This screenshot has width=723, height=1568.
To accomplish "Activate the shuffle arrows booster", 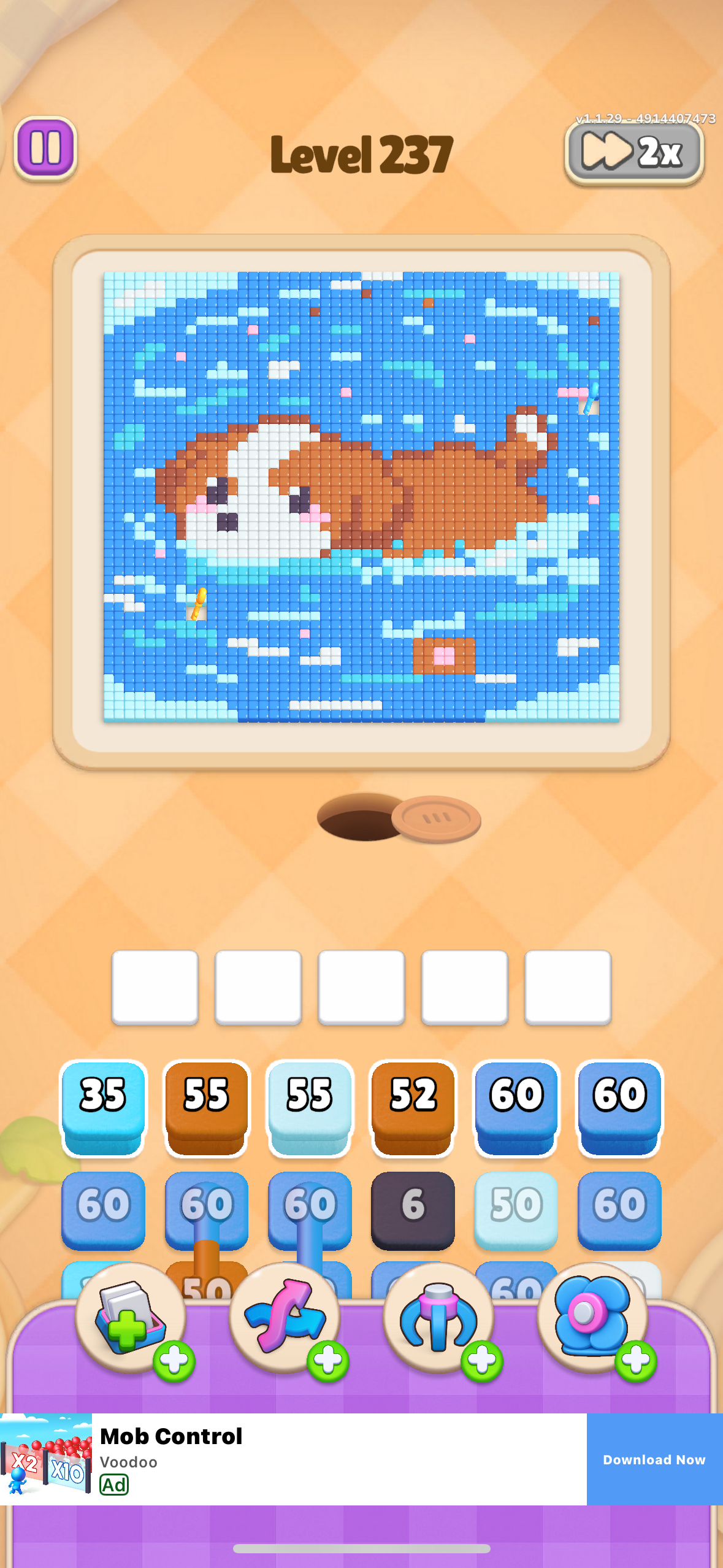I will pyautogui.click(x=285, y=1318).
